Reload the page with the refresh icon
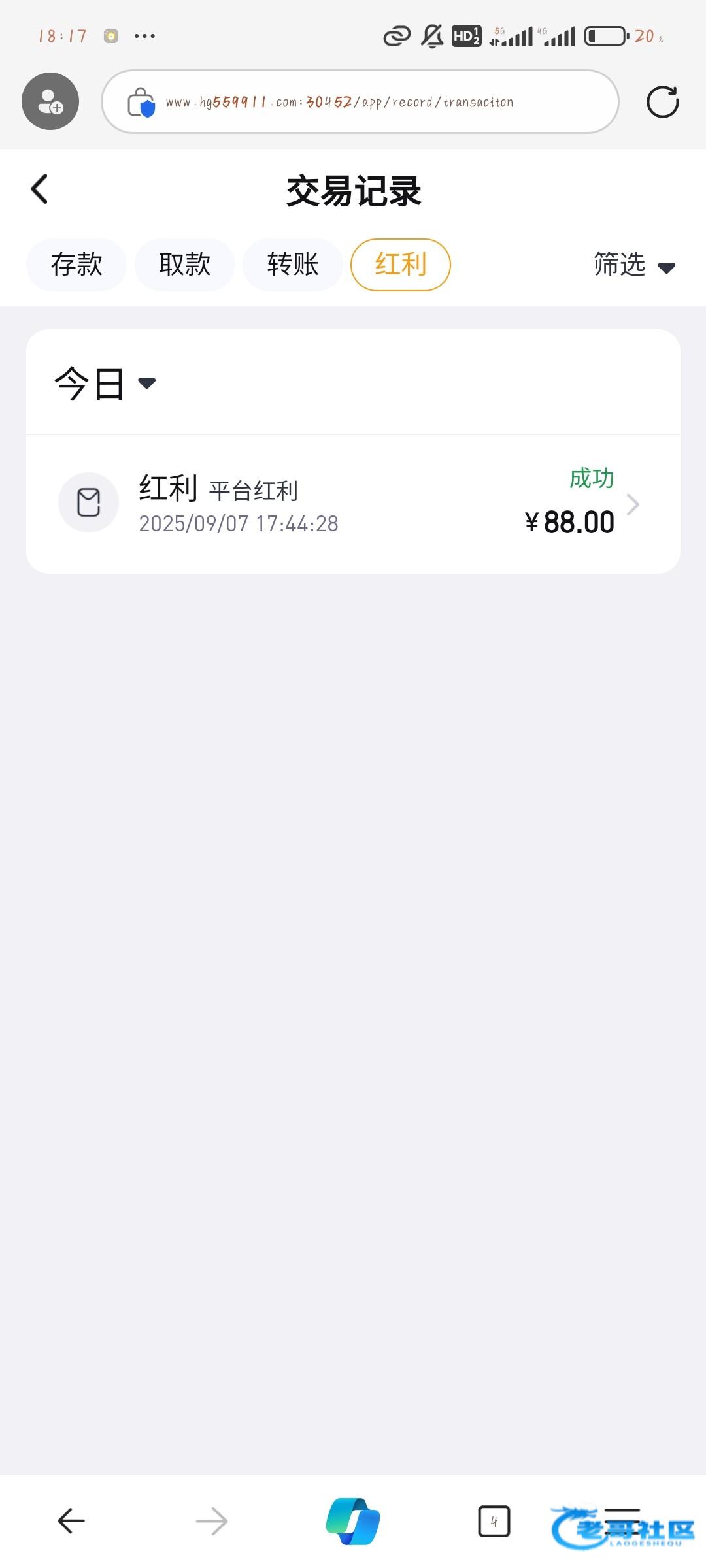The width and height of the screenshot is (706, 1568). [662, 102]
